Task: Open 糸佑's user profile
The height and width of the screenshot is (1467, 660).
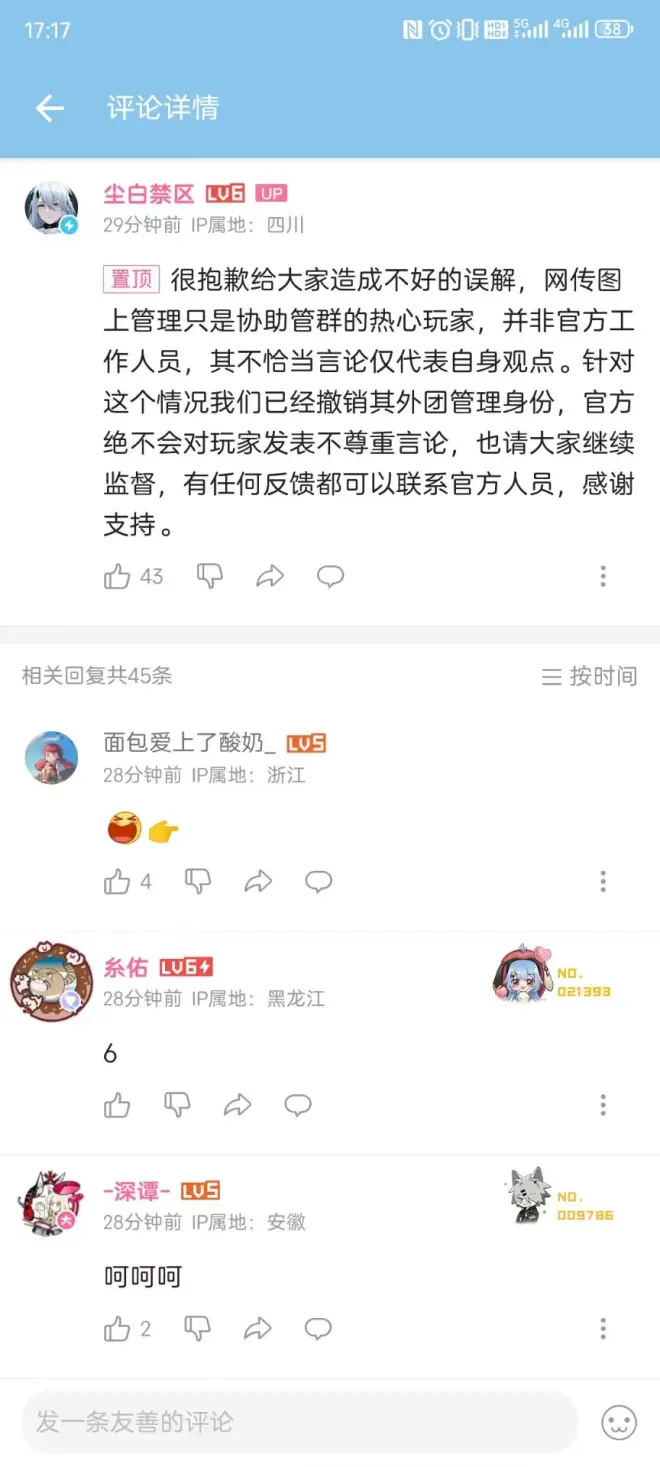Action: click(x=51, y=980)
